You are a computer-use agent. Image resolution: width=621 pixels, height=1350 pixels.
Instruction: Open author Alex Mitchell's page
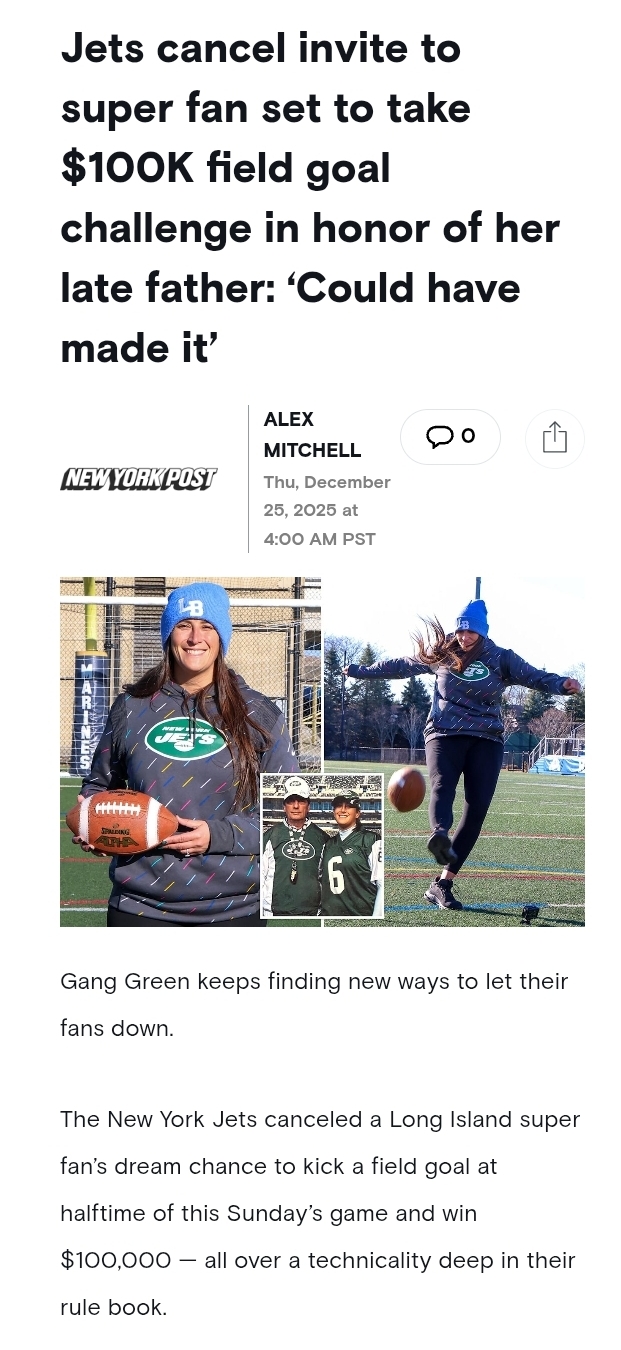point(311,434)
